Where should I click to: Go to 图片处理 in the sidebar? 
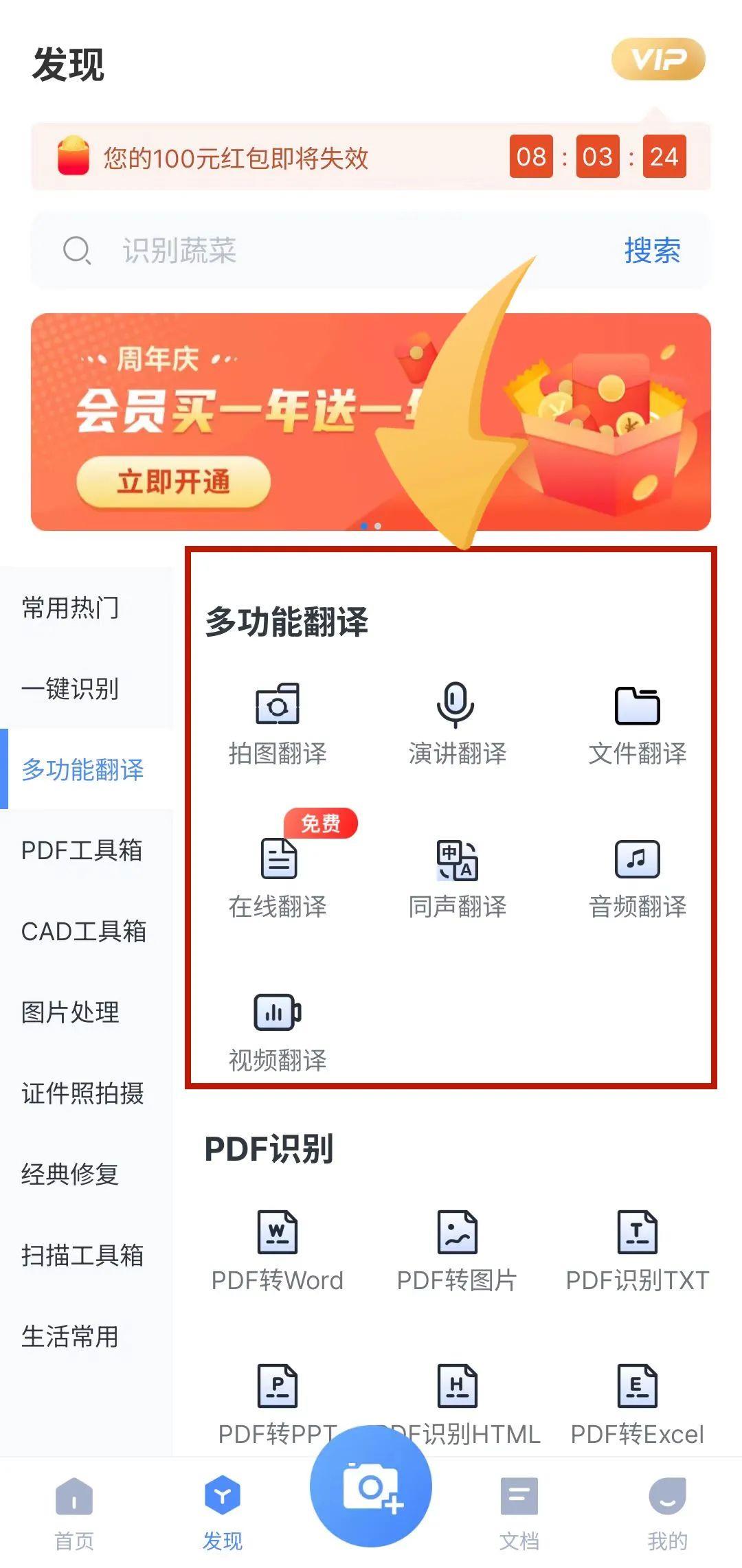tap(71, 1012)
